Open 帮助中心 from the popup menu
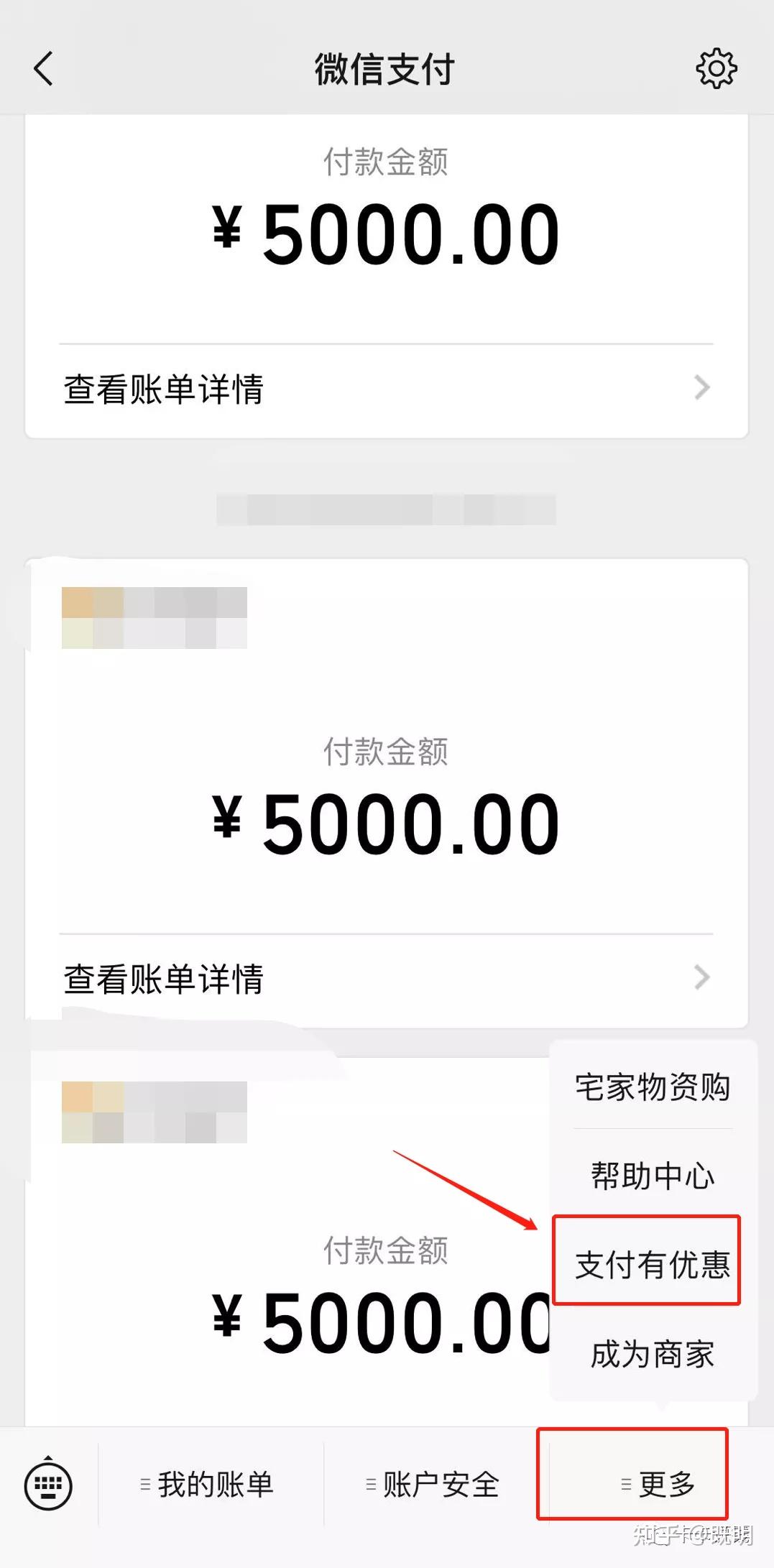 [653, 1176]
